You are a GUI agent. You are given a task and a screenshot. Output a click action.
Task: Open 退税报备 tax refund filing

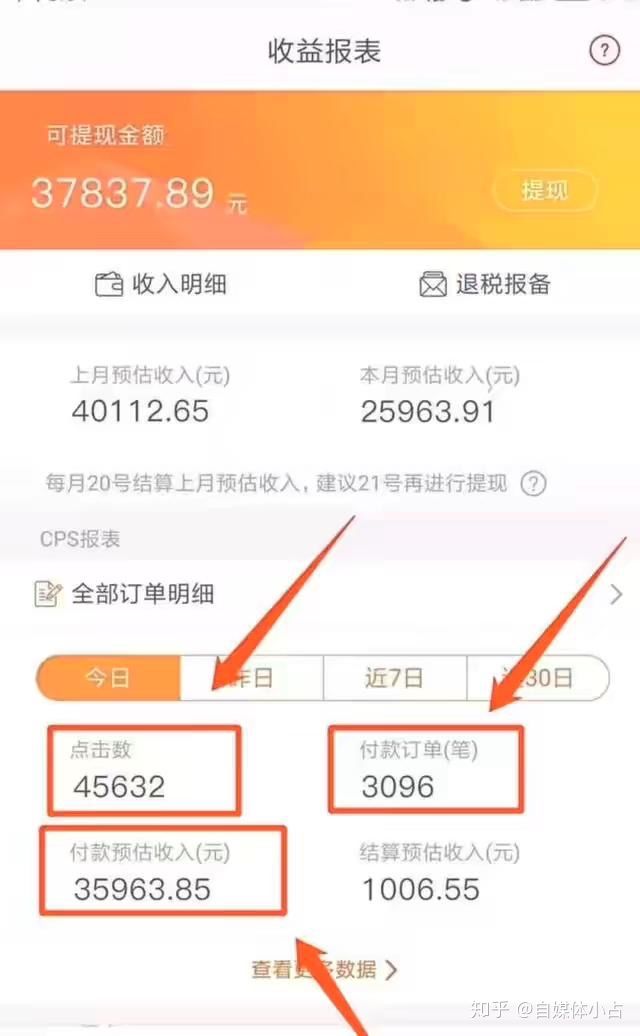pyautogui.click(x=484, y=284)
